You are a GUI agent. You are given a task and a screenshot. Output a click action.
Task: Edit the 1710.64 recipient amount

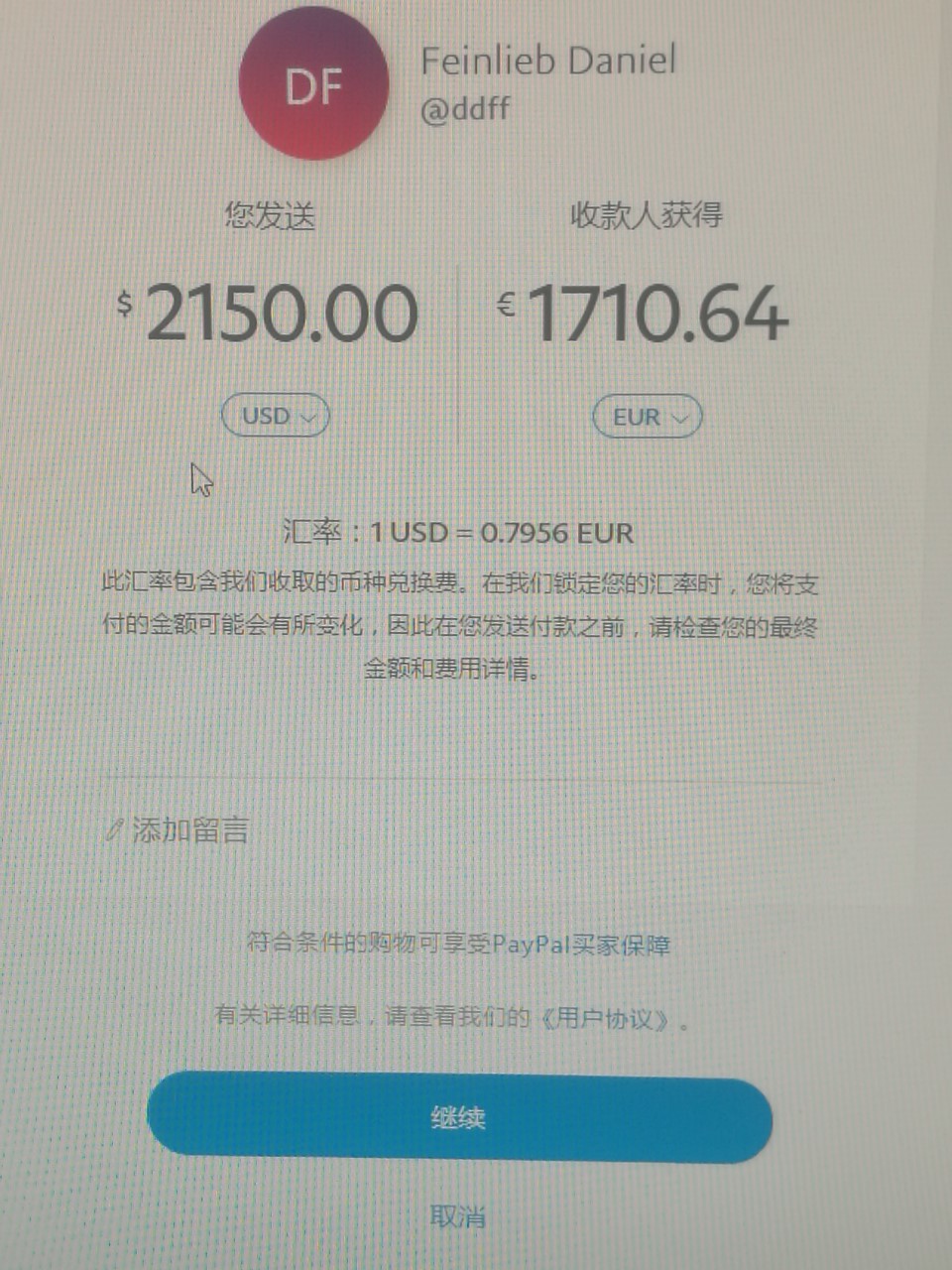click(x=656, y=315)
